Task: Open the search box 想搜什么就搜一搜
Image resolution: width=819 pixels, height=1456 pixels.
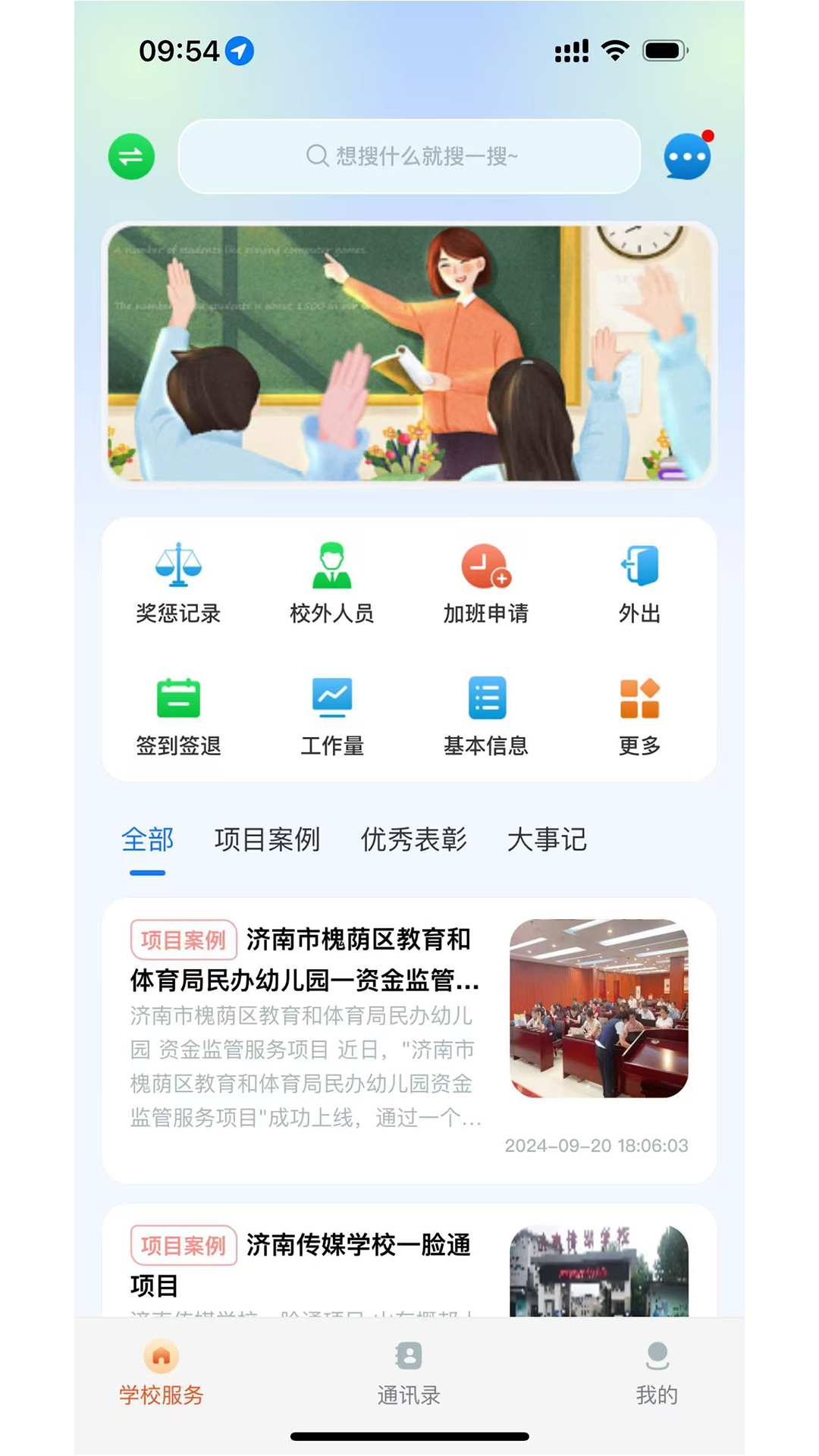Action: pos(409,156)
